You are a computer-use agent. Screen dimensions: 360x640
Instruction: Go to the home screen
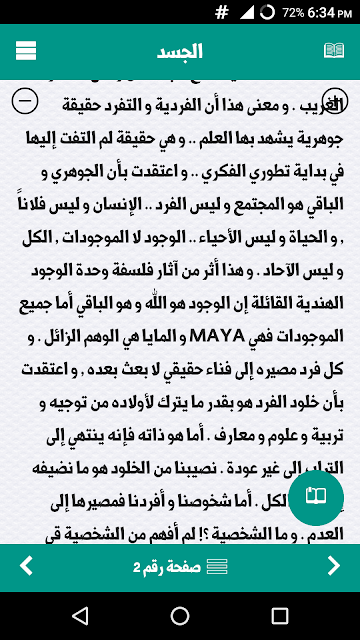click(180, 616)
